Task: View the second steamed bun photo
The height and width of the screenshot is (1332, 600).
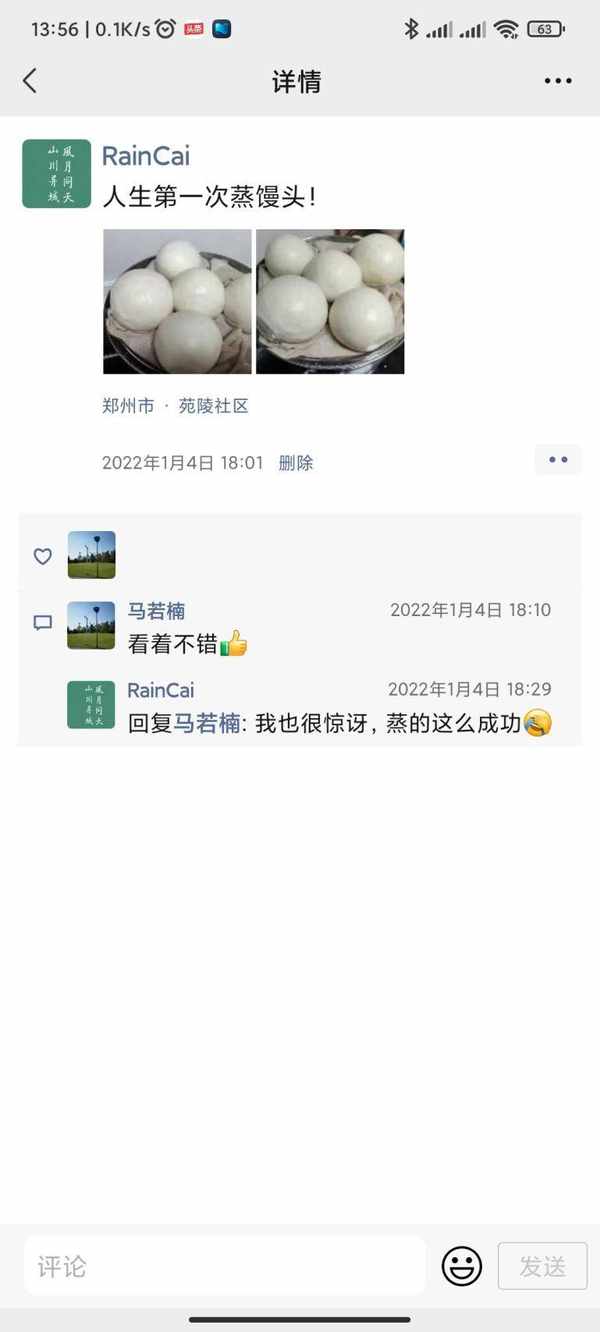Action: 330,301
